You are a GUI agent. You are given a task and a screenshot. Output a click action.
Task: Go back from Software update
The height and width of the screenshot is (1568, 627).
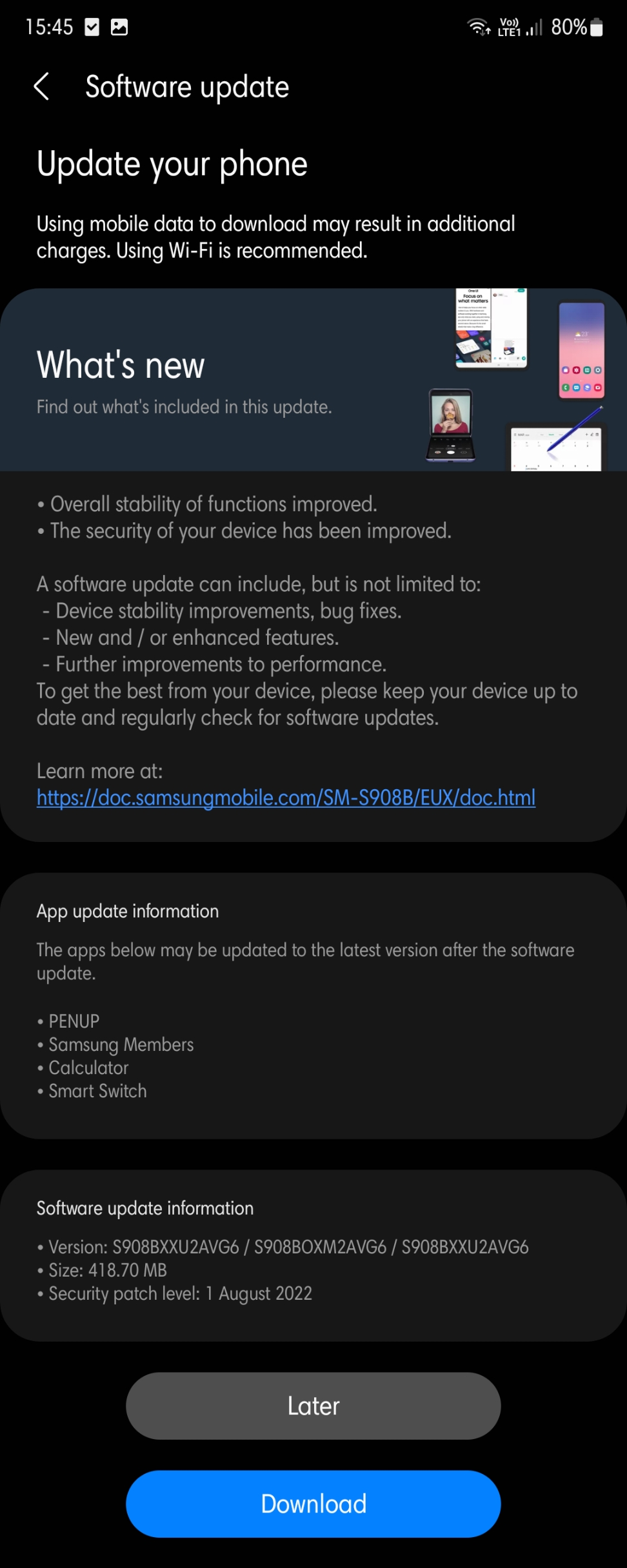click(x=42, y=86)
